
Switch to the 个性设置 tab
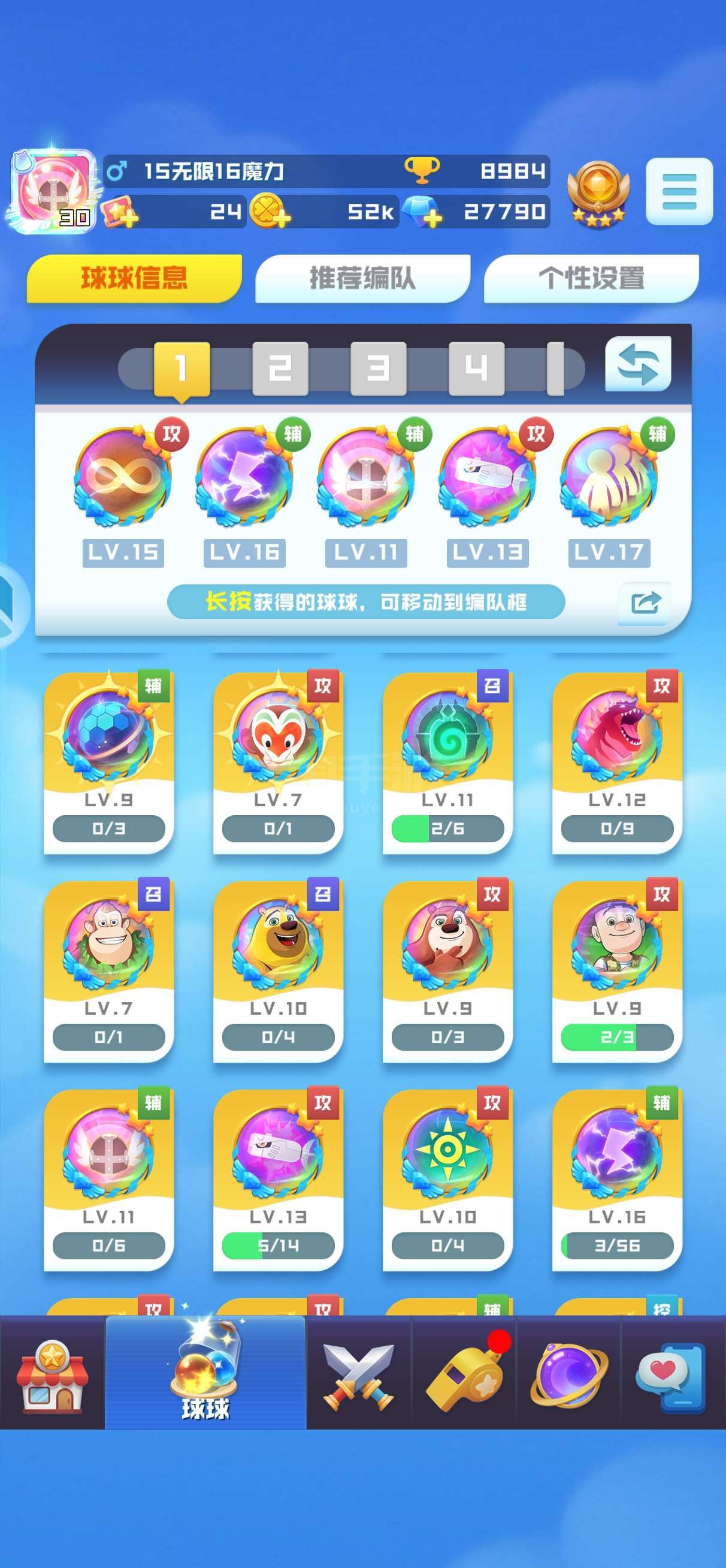click(x=591, y=278)
